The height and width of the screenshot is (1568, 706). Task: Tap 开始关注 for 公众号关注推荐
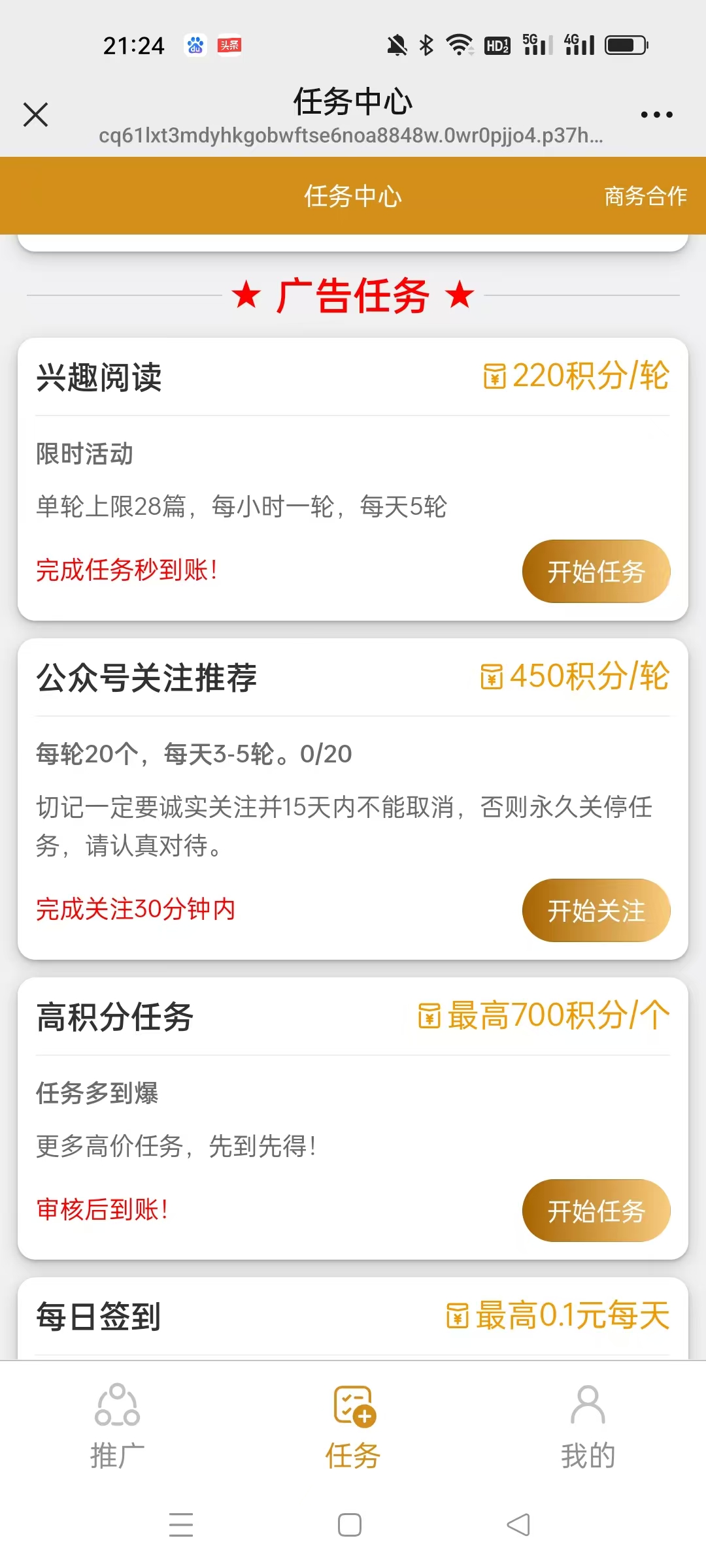click(x=596, y=911)
